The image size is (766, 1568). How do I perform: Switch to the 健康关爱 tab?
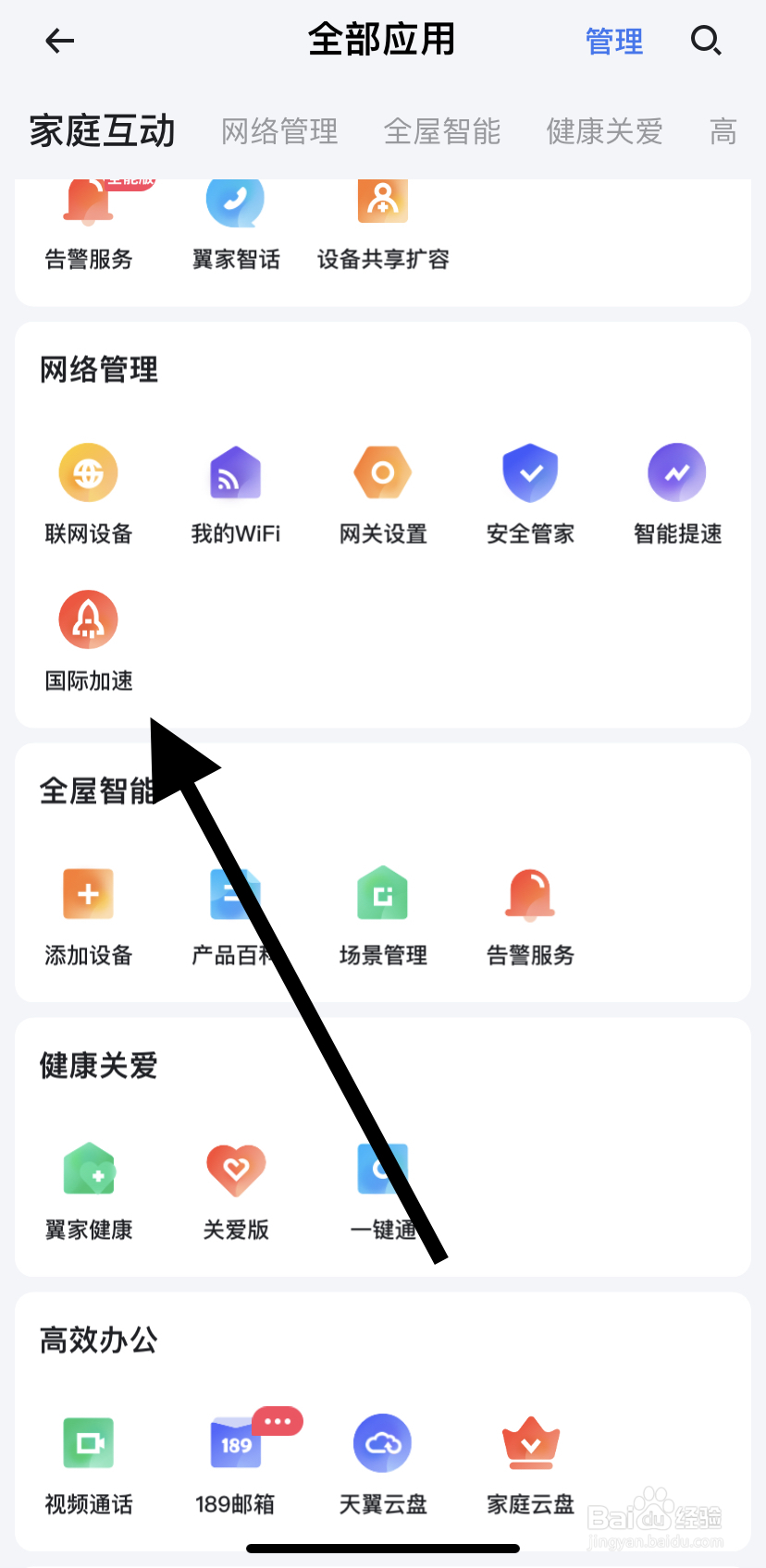[x=604, y=131]
